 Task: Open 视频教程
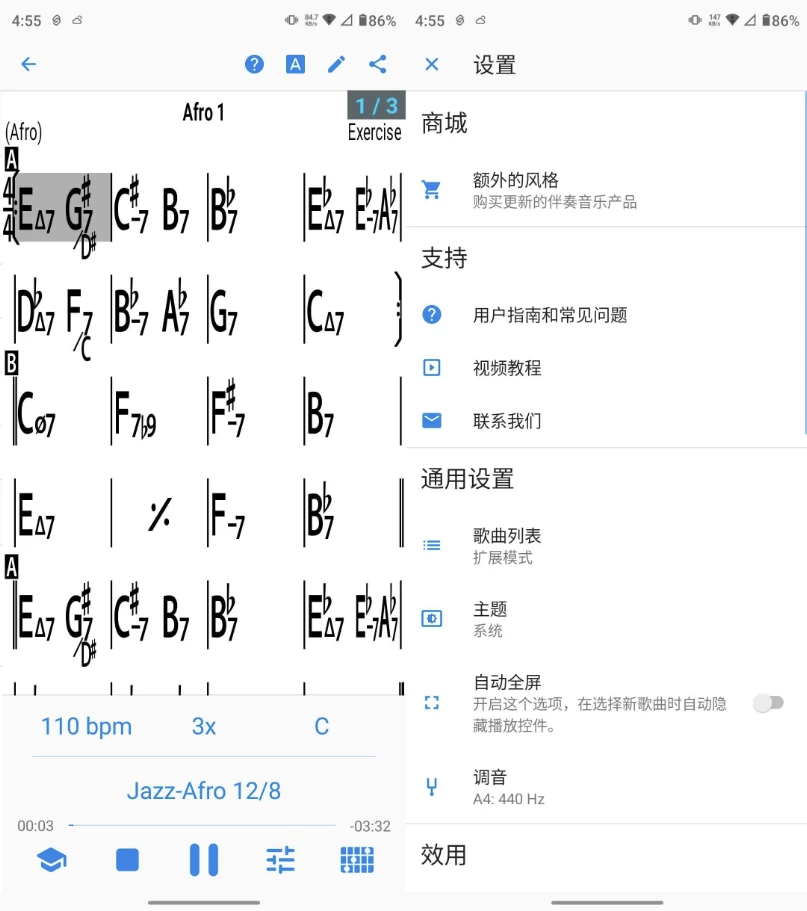(507, 368)
